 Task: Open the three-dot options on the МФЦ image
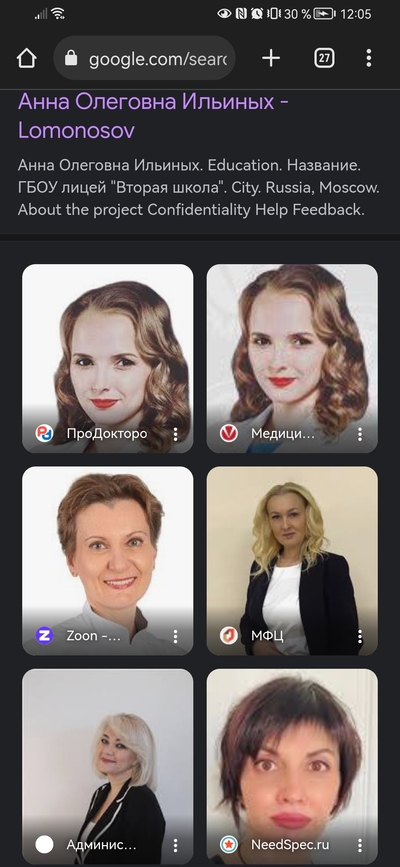pyautogui.click(x=360, y=636)
